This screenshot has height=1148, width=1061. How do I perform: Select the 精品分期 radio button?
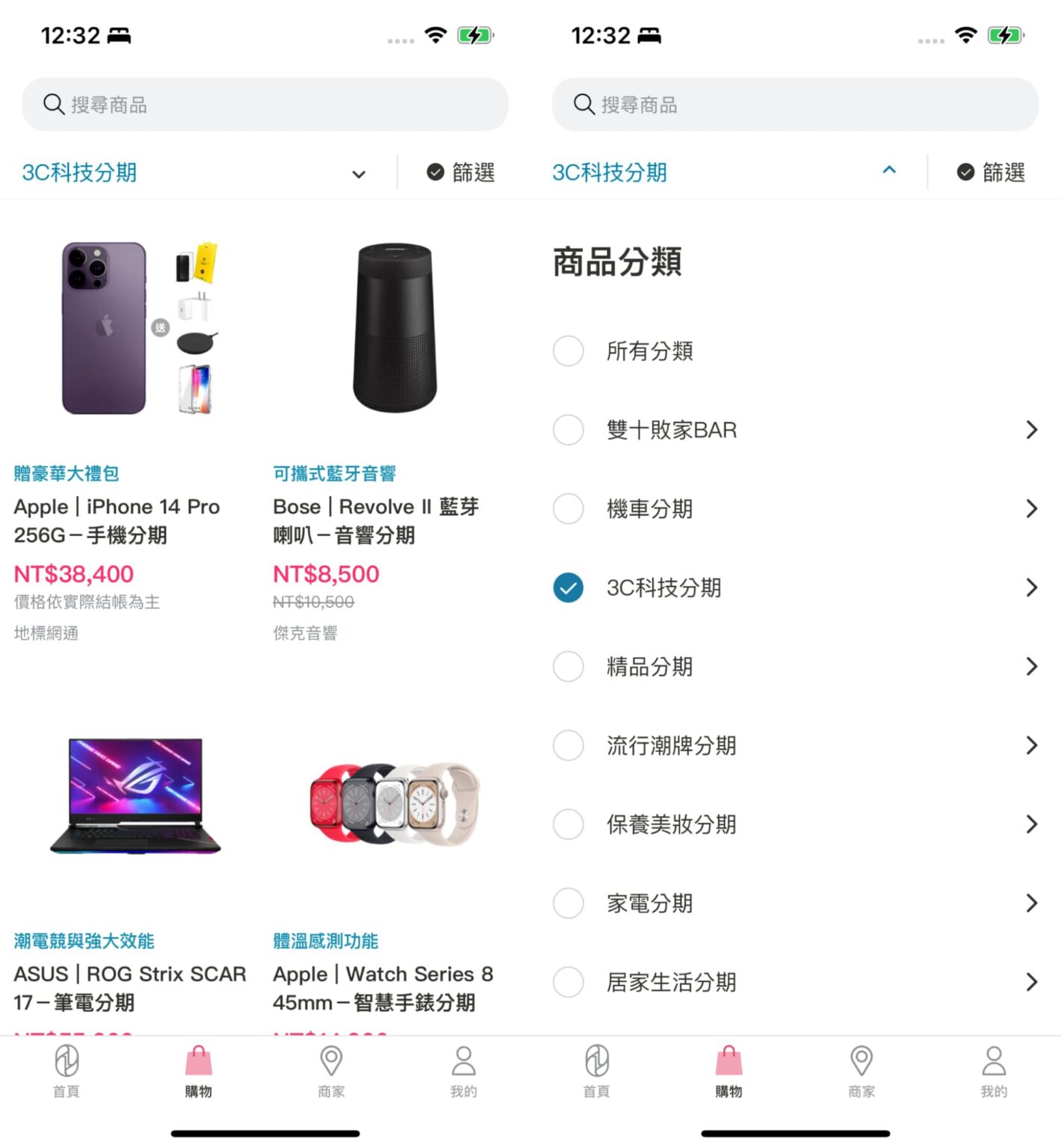click(569, 667)
